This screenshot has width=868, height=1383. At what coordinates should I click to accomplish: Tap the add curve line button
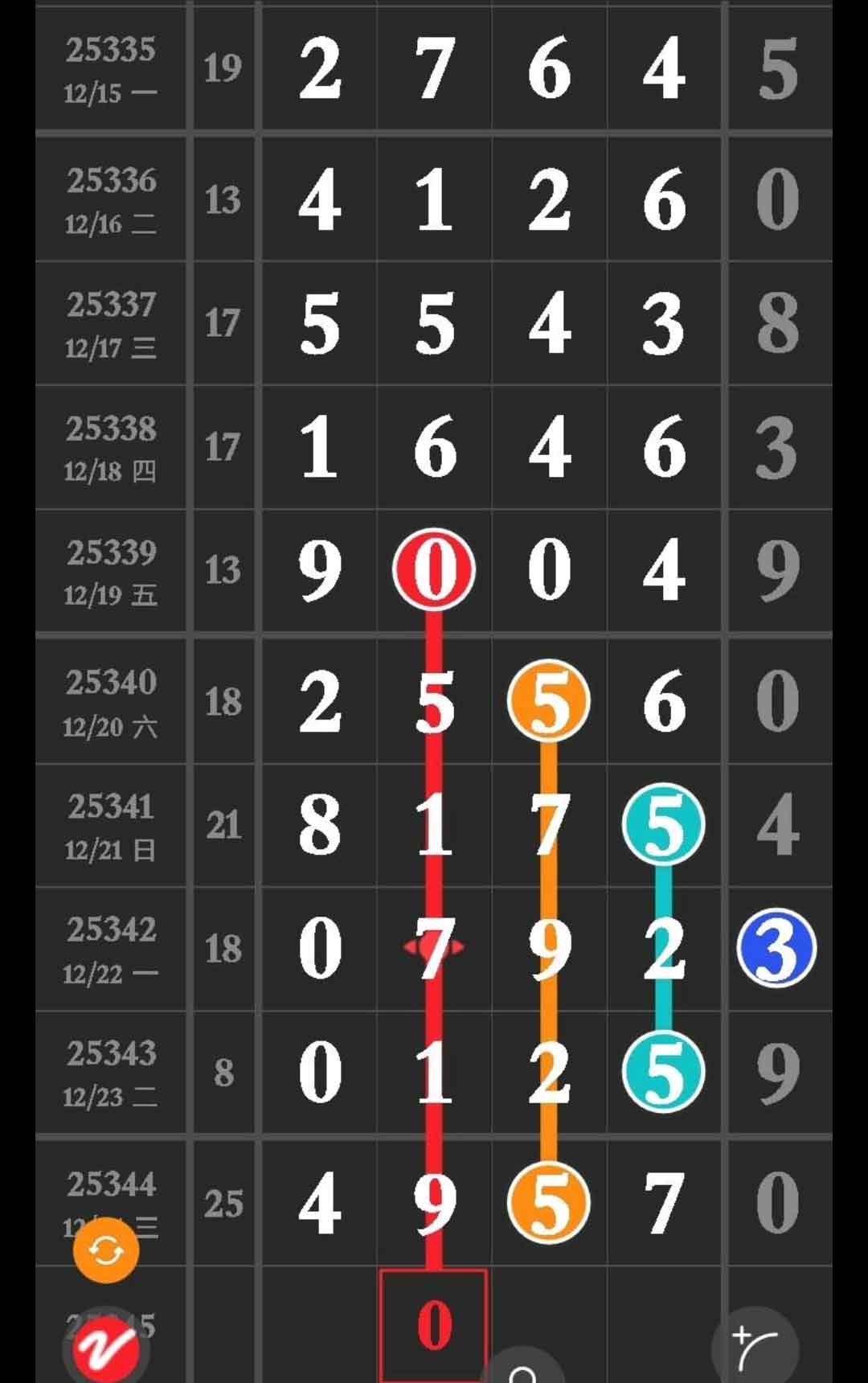pos(755,1348)
